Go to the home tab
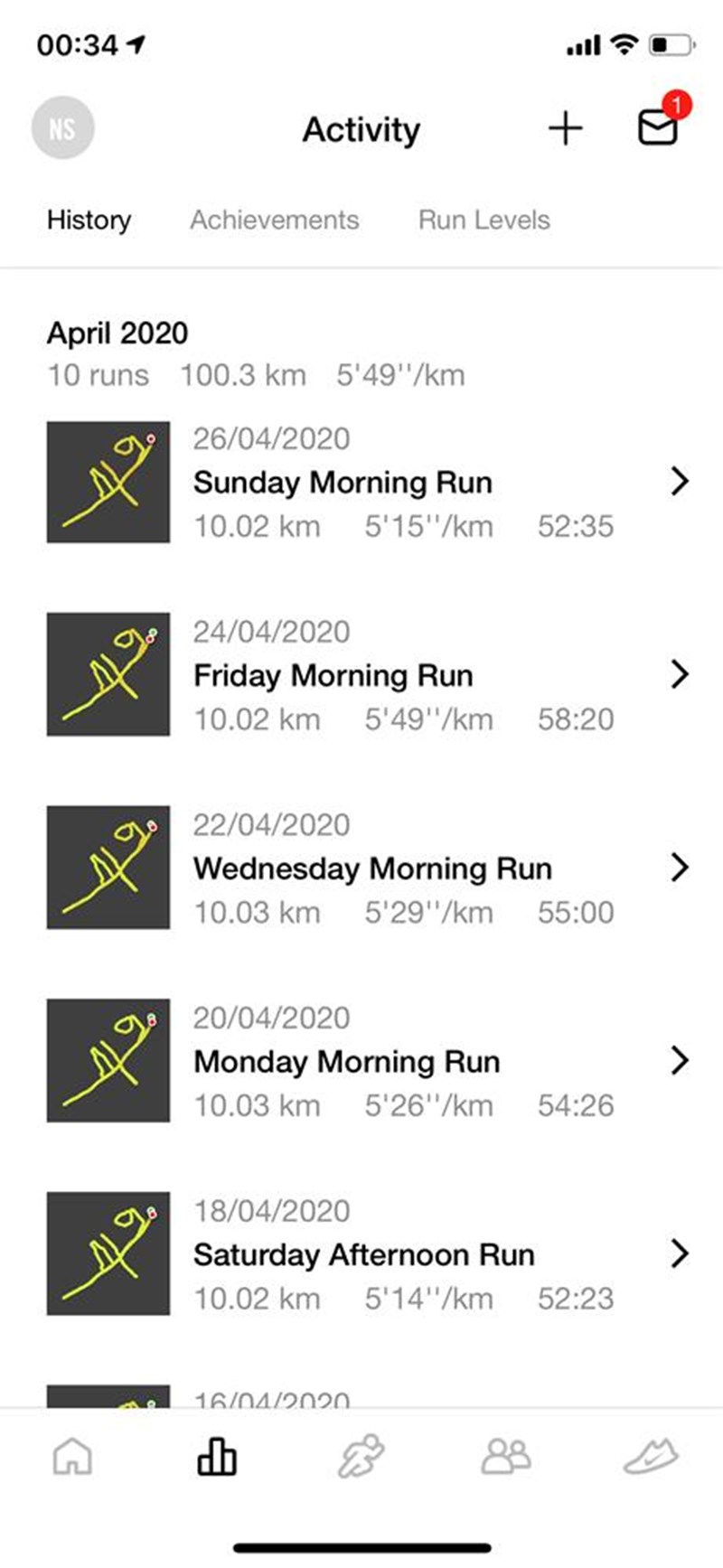723x1568 pixels. [72, 1456]
